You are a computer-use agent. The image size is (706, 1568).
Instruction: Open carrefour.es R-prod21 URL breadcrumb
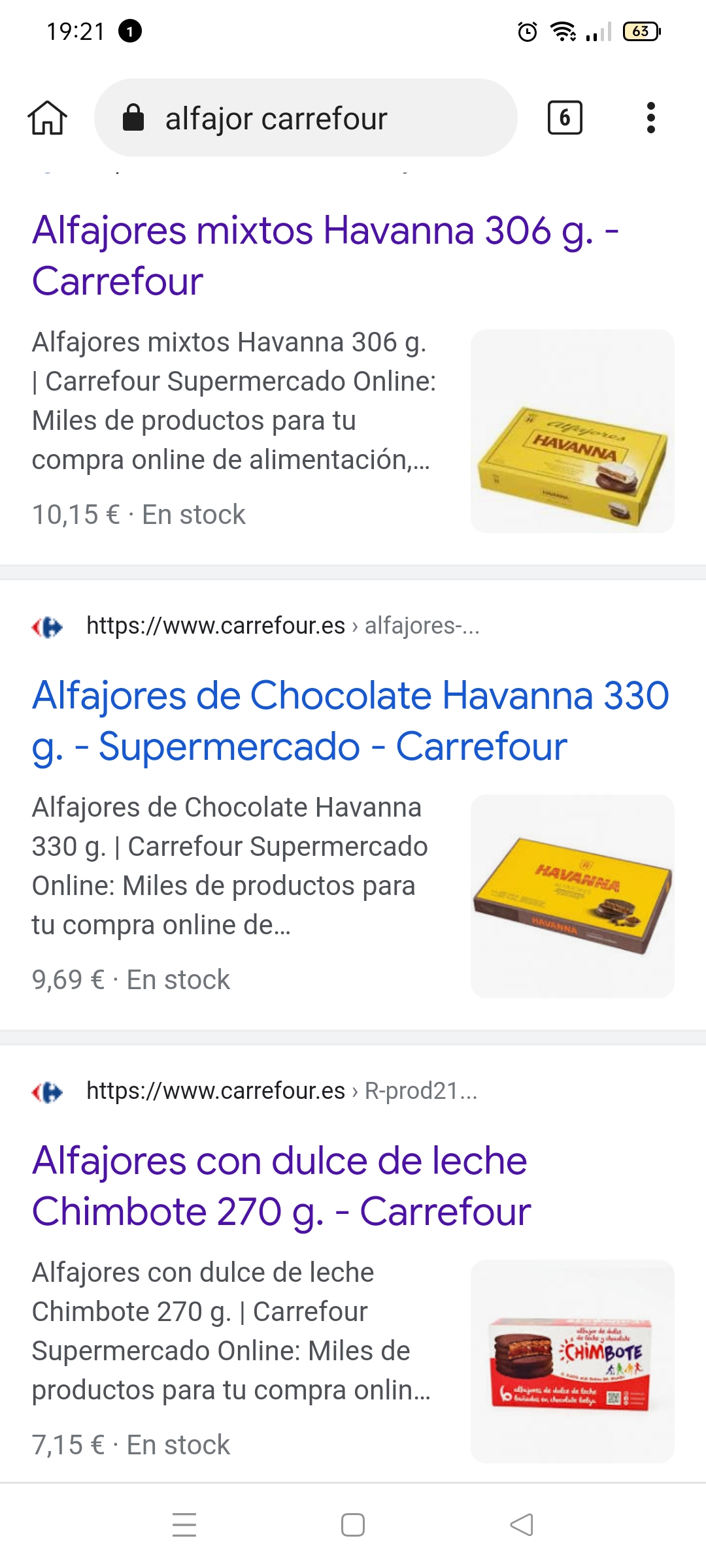(x=281, y=1091)
